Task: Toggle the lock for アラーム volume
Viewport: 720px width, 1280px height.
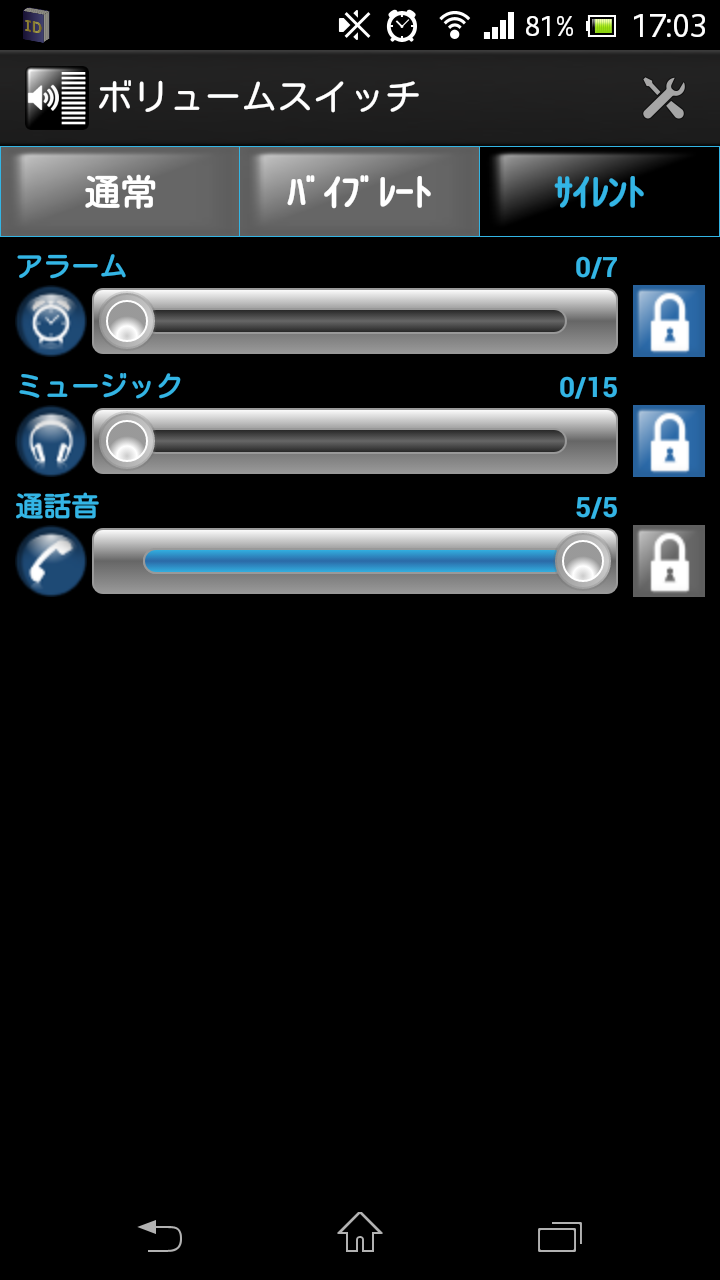Action: tap(669, 321)
